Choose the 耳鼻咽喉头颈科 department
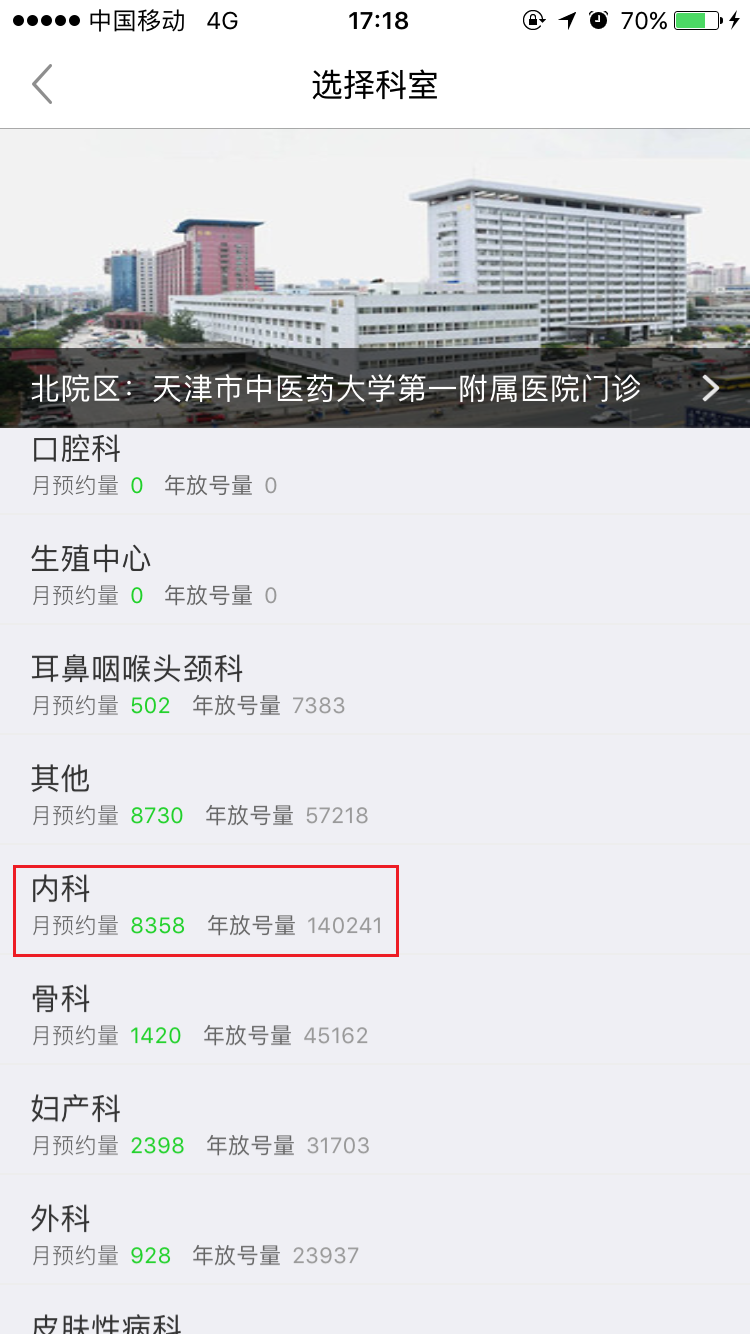The image size is (750, 1334). coord(375,684)
